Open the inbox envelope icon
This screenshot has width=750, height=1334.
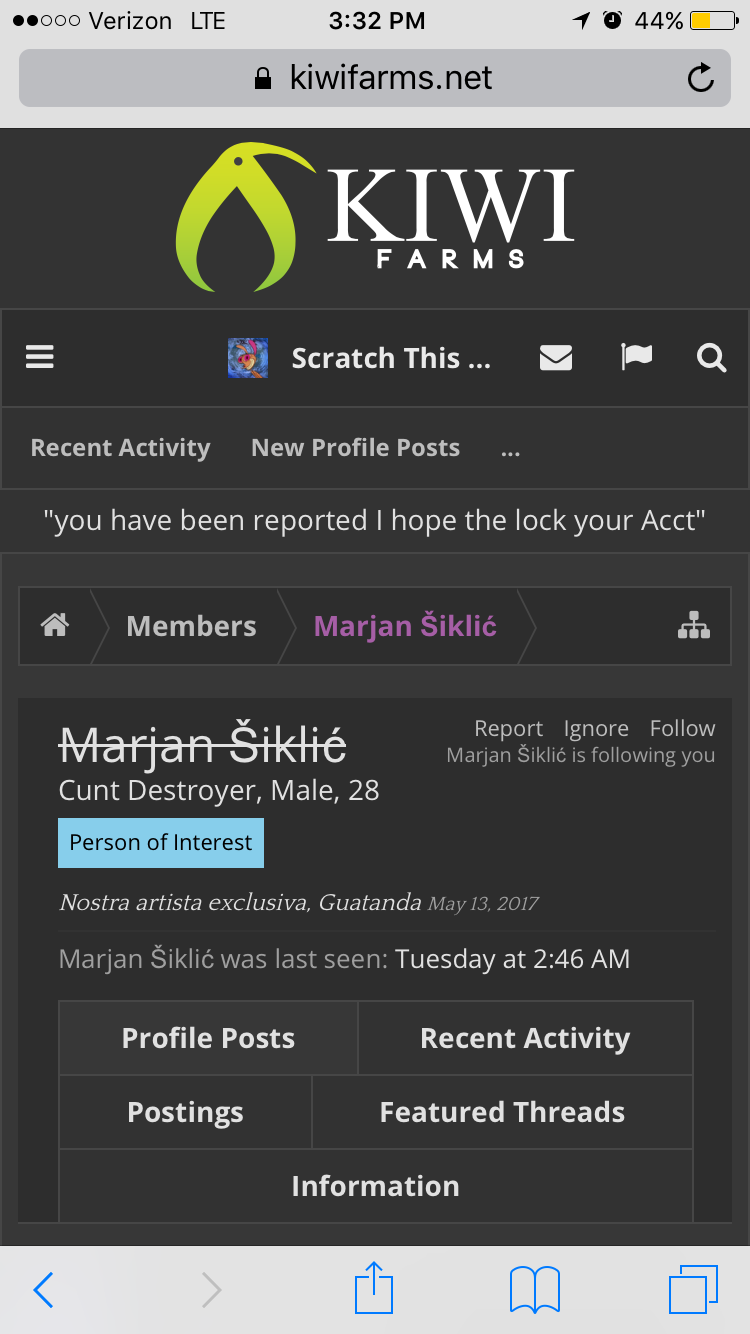556,357
